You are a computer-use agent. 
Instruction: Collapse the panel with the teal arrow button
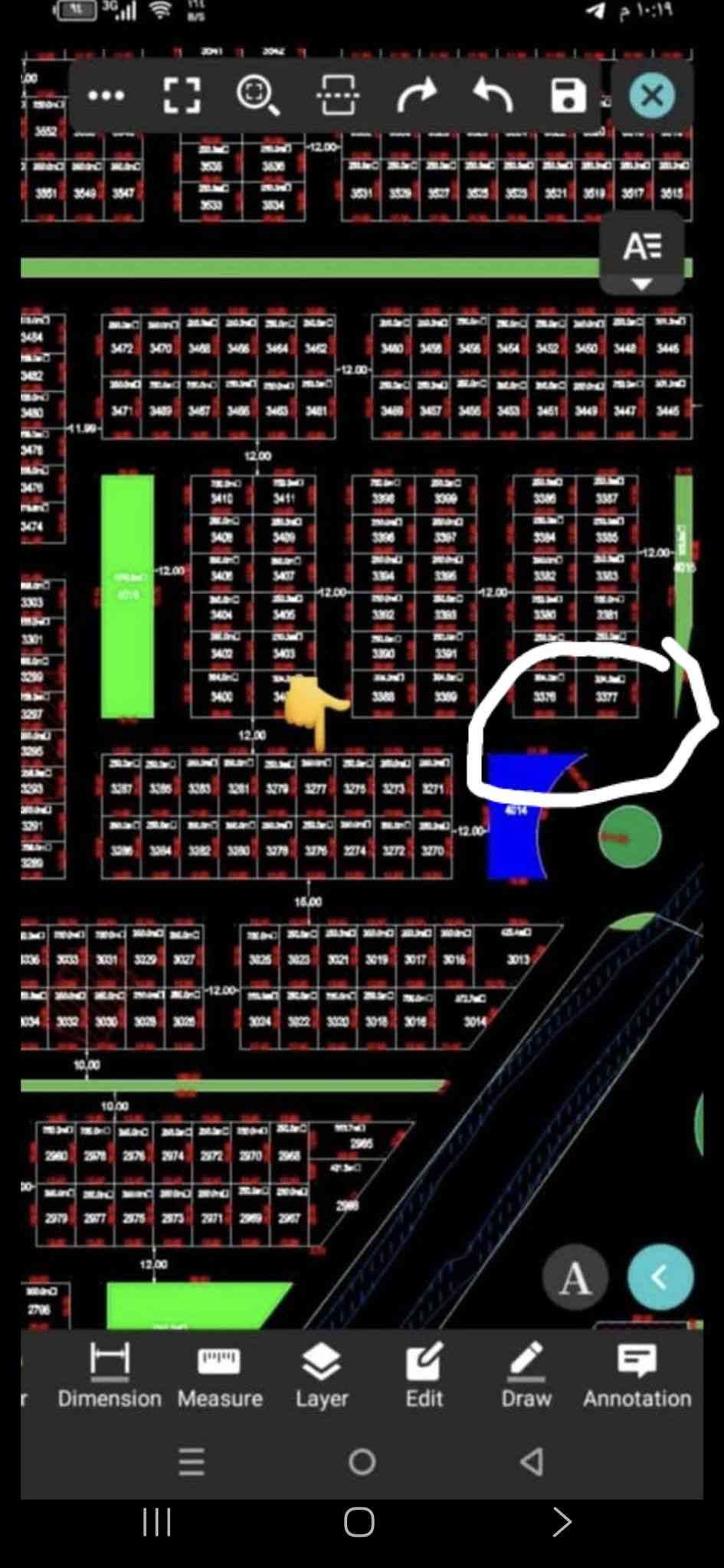click(660, 1277)
